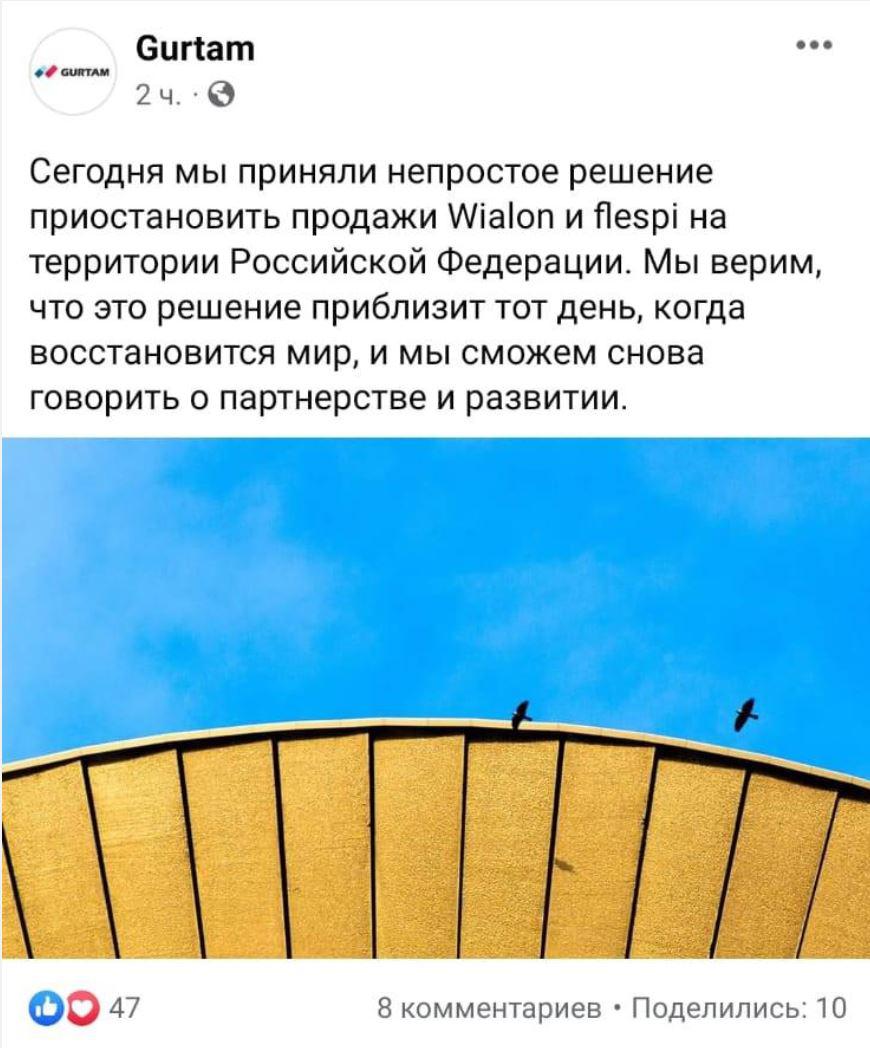
Task: Open the Gurtam profile picture
Action: point(75,73)
